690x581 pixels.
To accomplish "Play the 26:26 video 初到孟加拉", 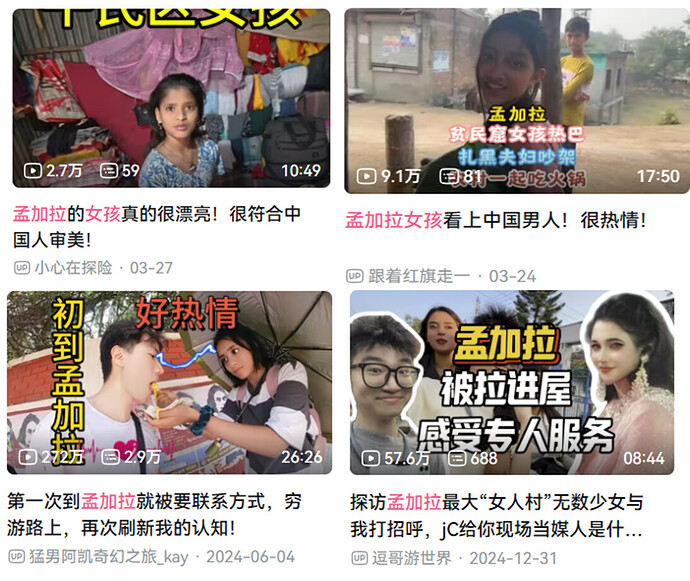I will 169,380.
